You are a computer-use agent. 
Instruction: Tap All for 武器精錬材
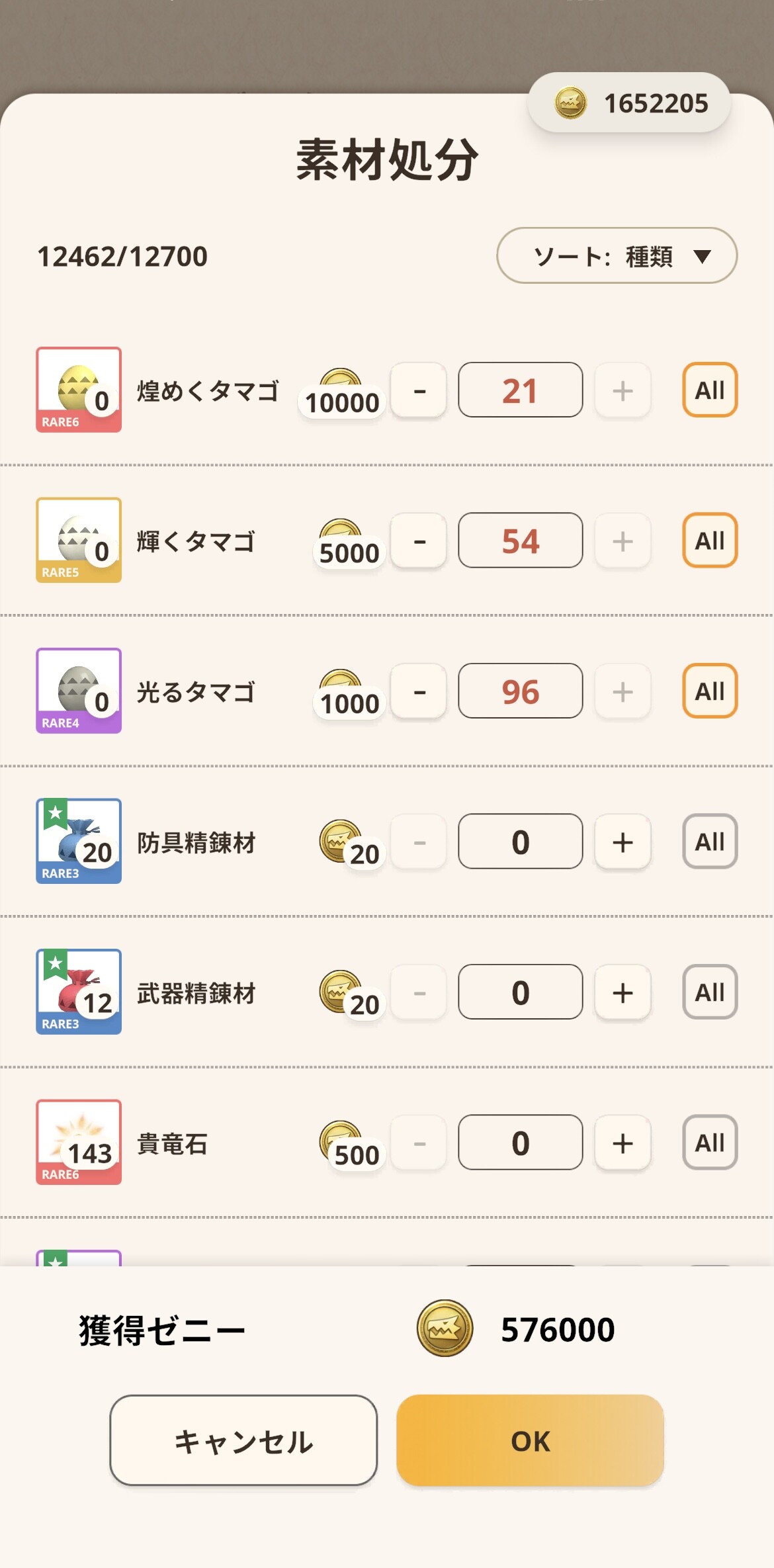click(x=709, y=992)
